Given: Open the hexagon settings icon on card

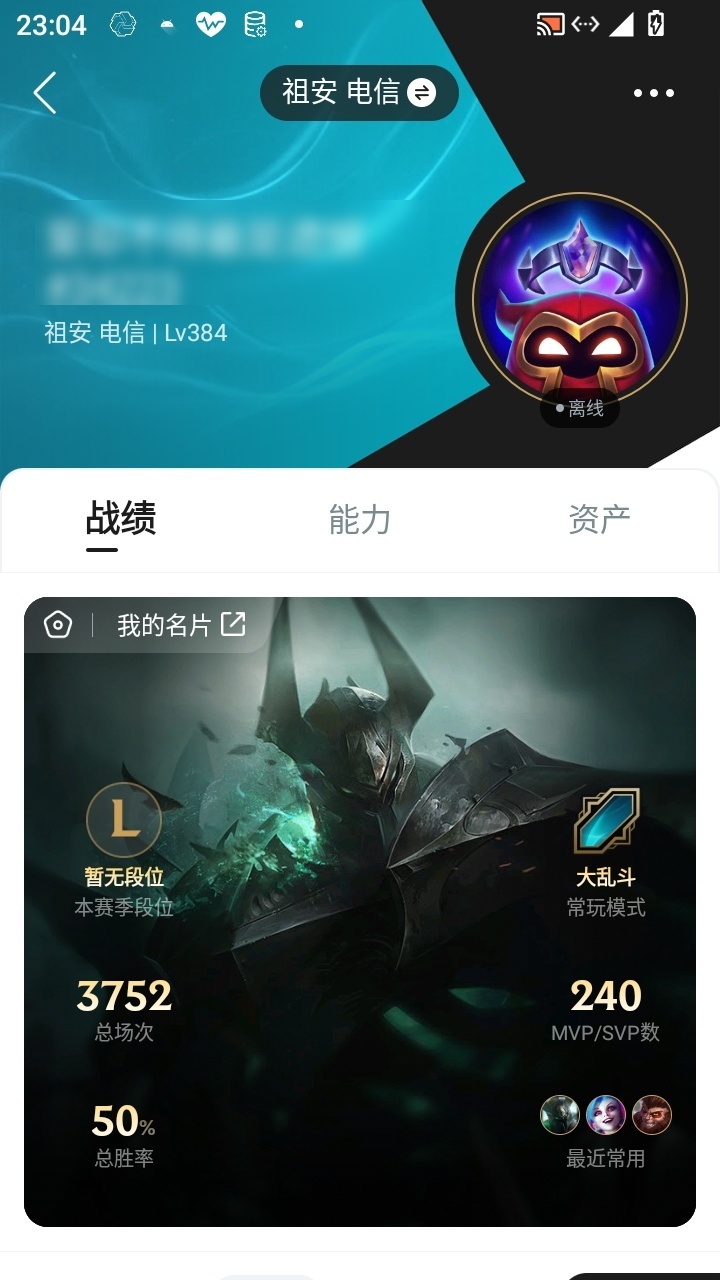Looking at the screenshot, I should pyautogui.click(x=58, y=626).
